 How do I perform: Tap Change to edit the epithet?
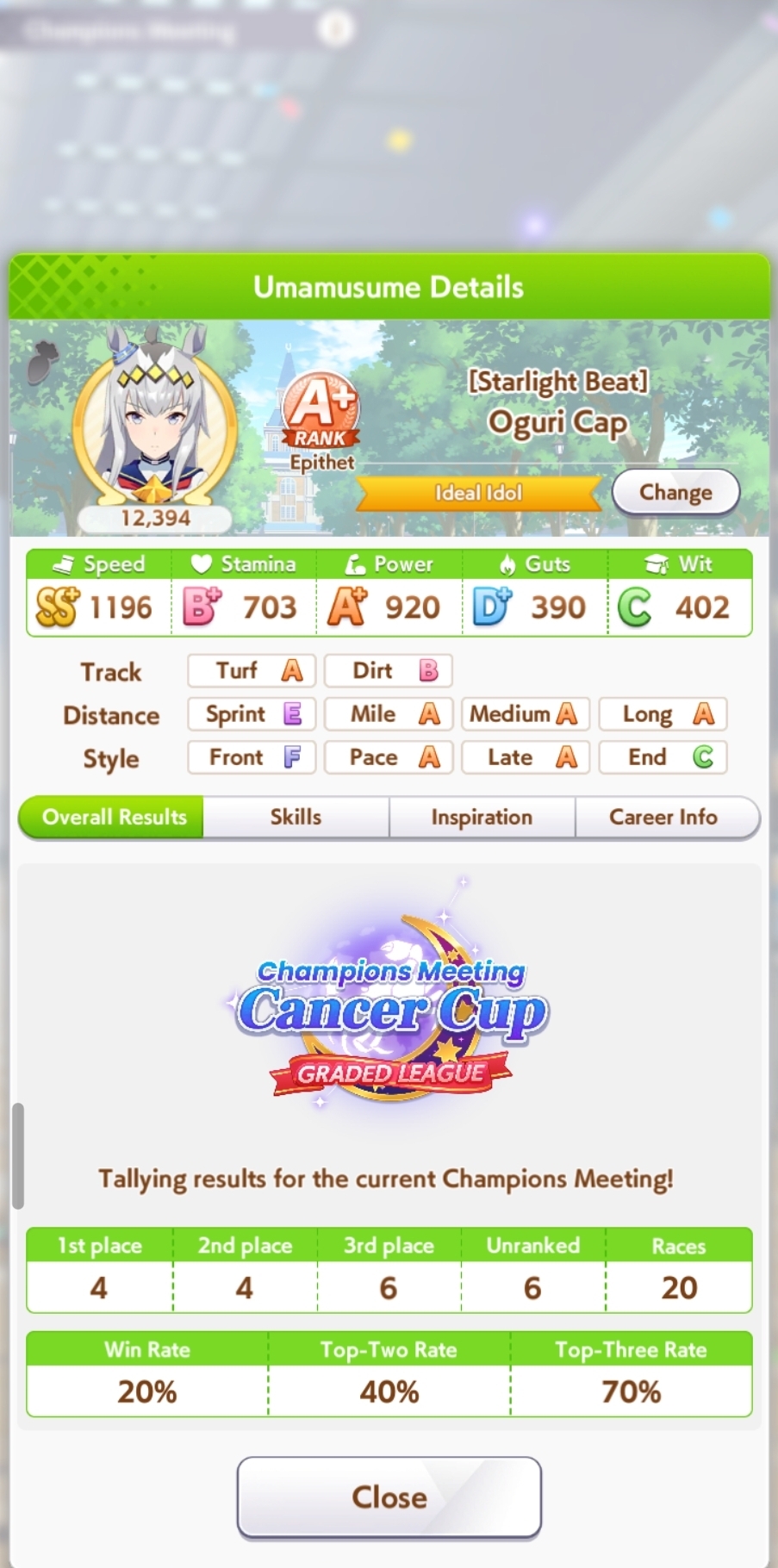coord(675,492)
